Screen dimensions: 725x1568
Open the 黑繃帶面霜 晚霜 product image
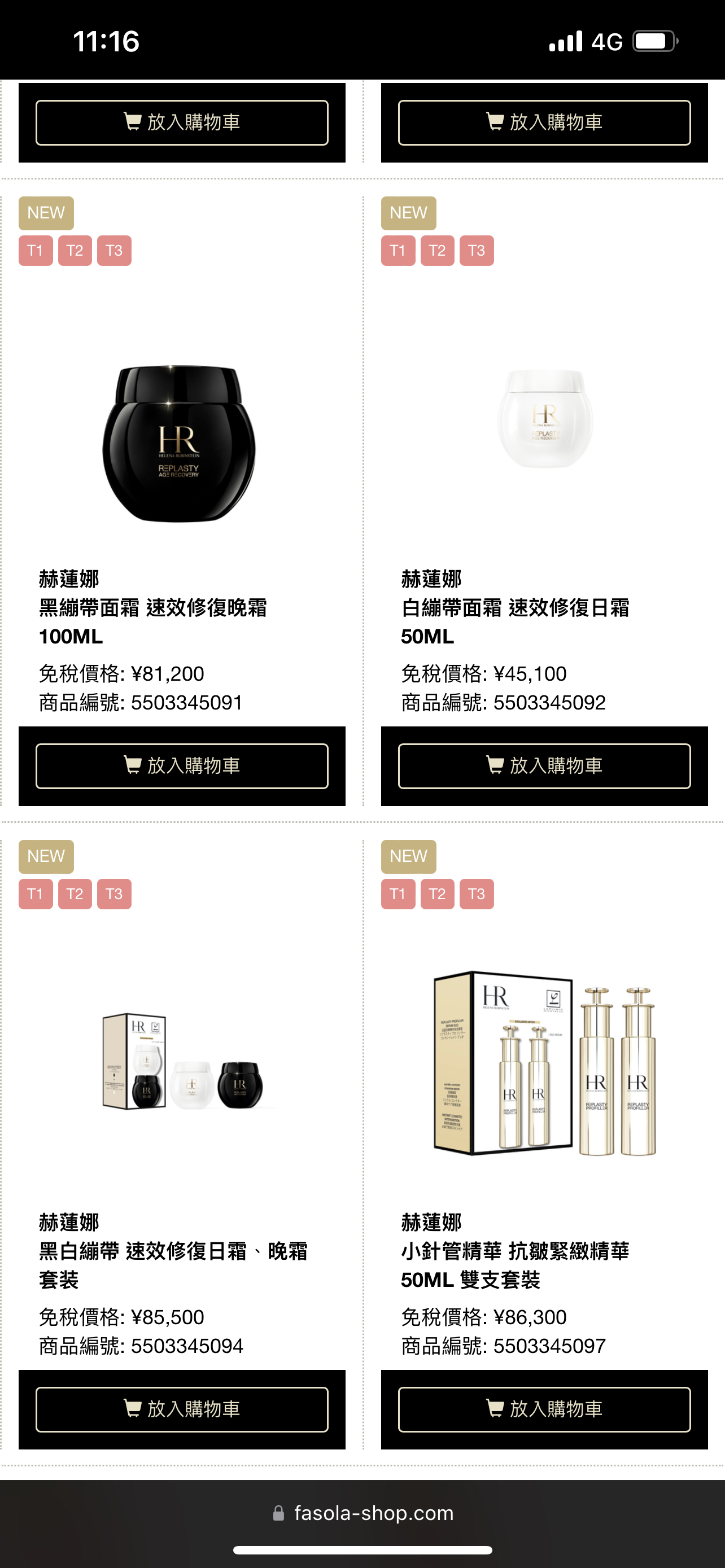tap(179, 443)
